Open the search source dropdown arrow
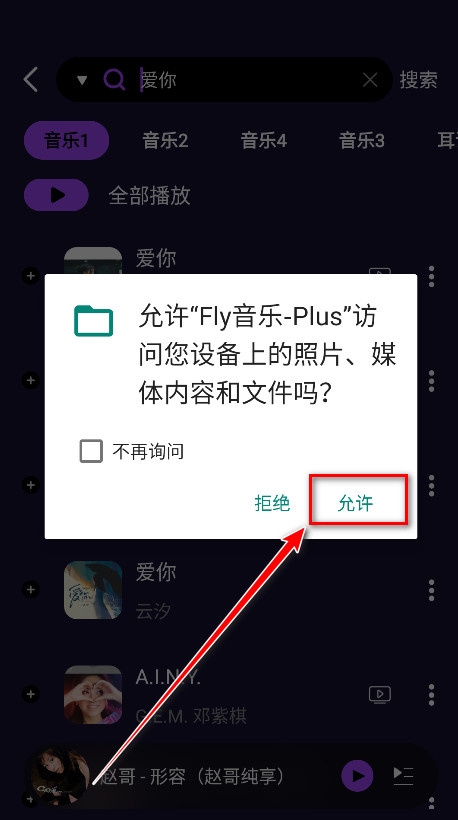 click(82, 80)
